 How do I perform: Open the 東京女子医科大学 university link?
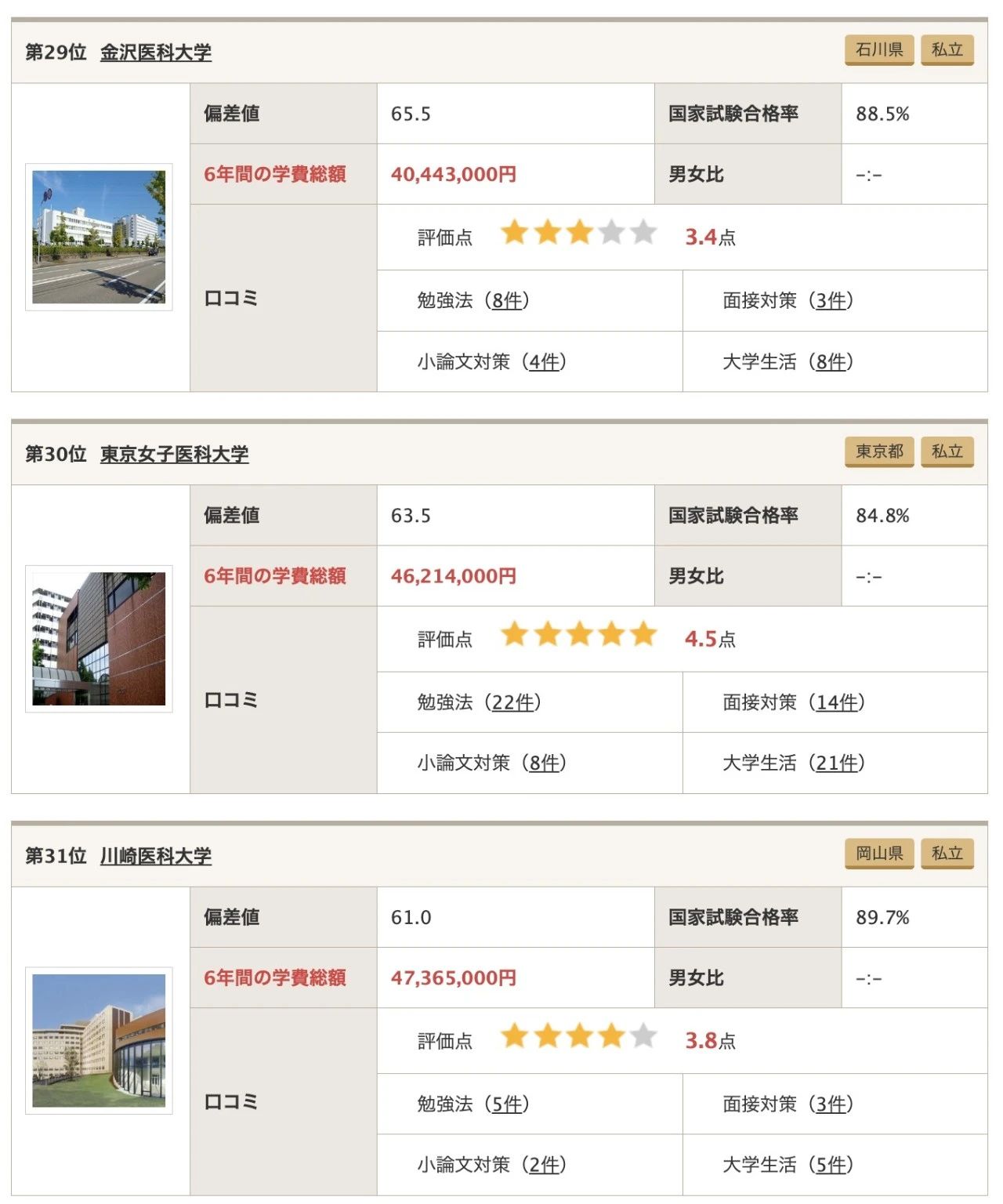174,455
